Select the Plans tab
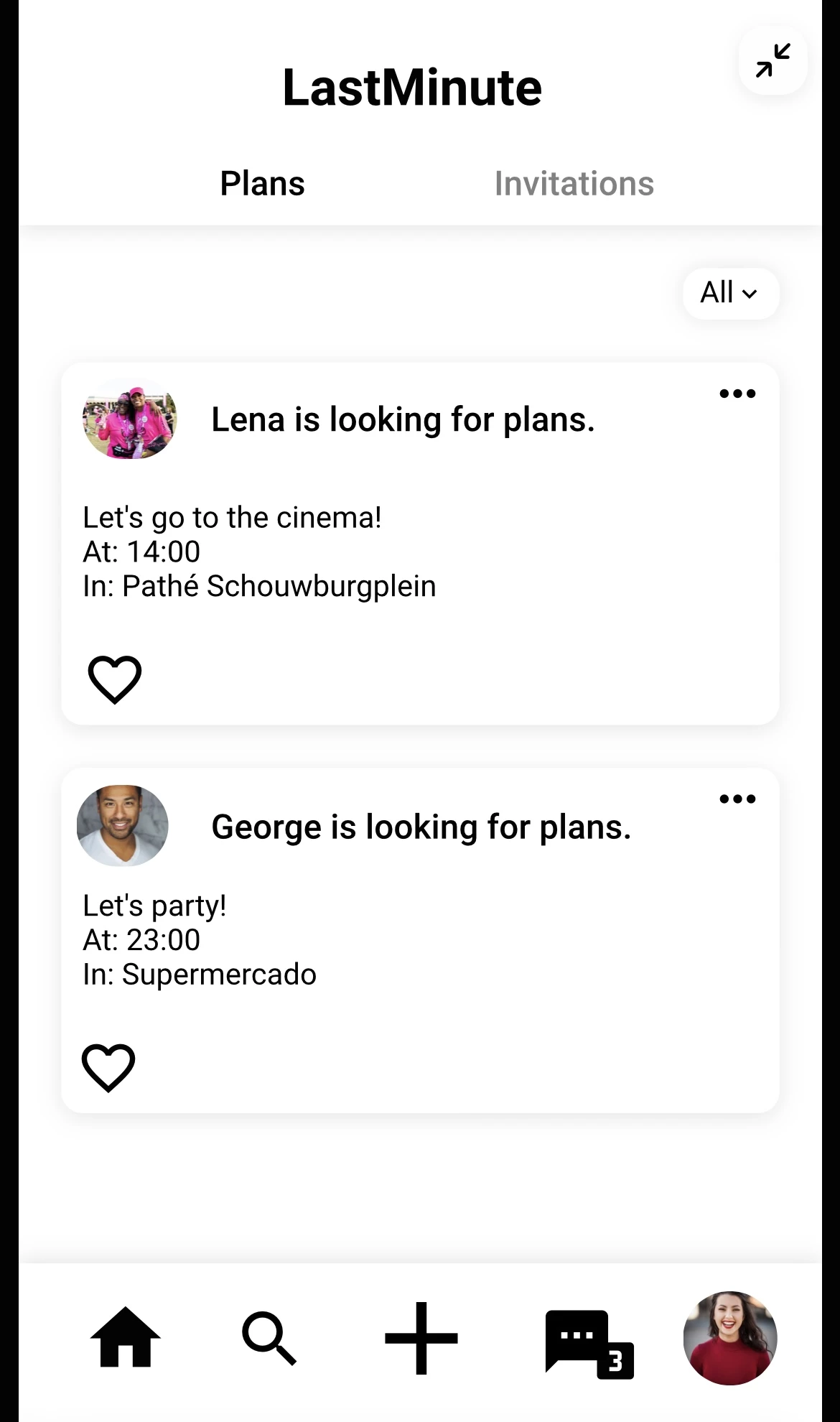Image resolution: width=840 pixels, height=1422 pixels. 262,184
